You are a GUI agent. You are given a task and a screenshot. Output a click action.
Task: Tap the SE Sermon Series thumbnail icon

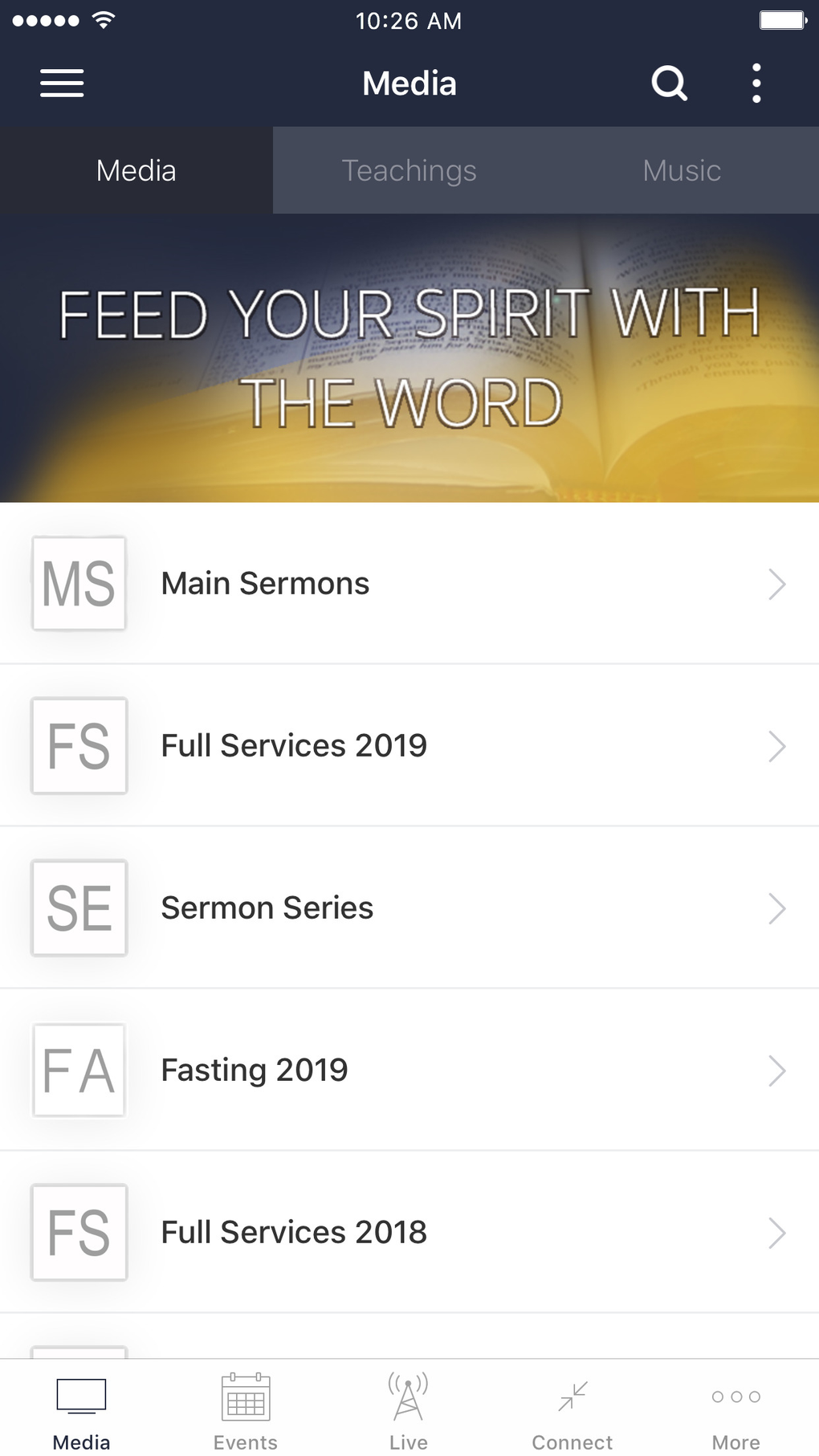tap(78, 908)
